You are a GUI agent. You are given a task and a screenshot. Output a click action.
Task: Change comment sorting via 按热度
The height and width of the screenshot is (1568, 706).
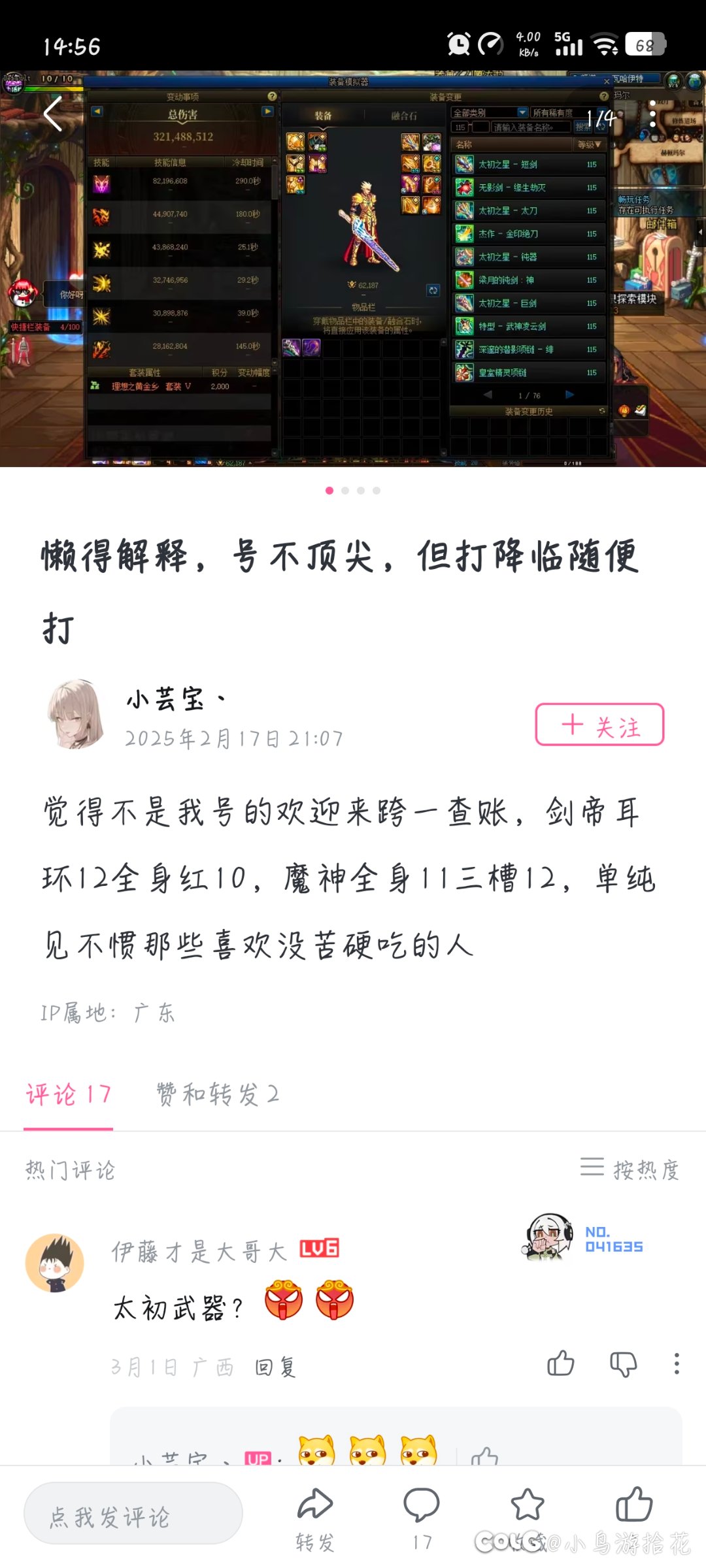630,1169
